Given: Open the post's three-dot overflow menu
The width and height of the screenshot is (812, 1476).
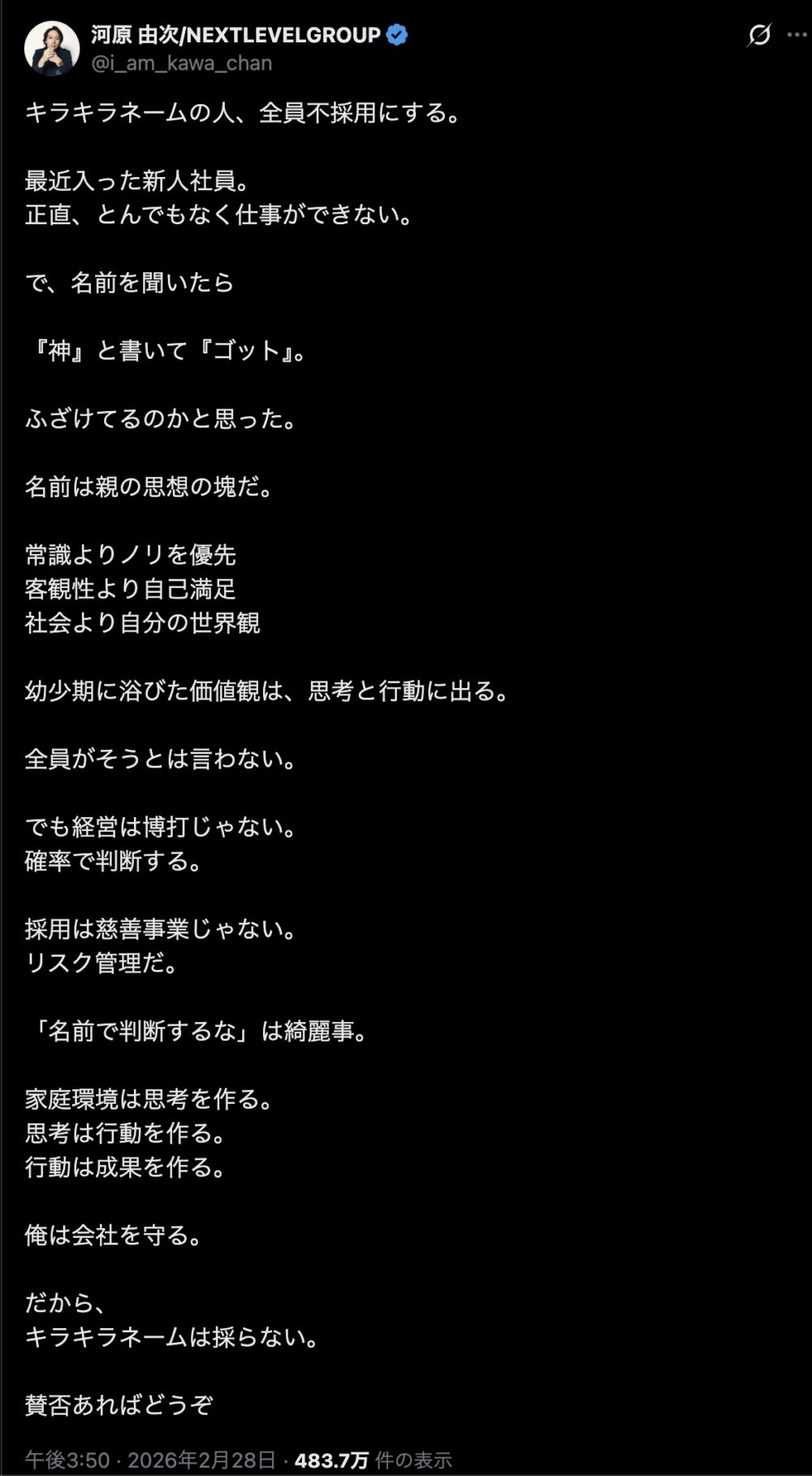Looking at the screenshot, I should coord(797,35).
